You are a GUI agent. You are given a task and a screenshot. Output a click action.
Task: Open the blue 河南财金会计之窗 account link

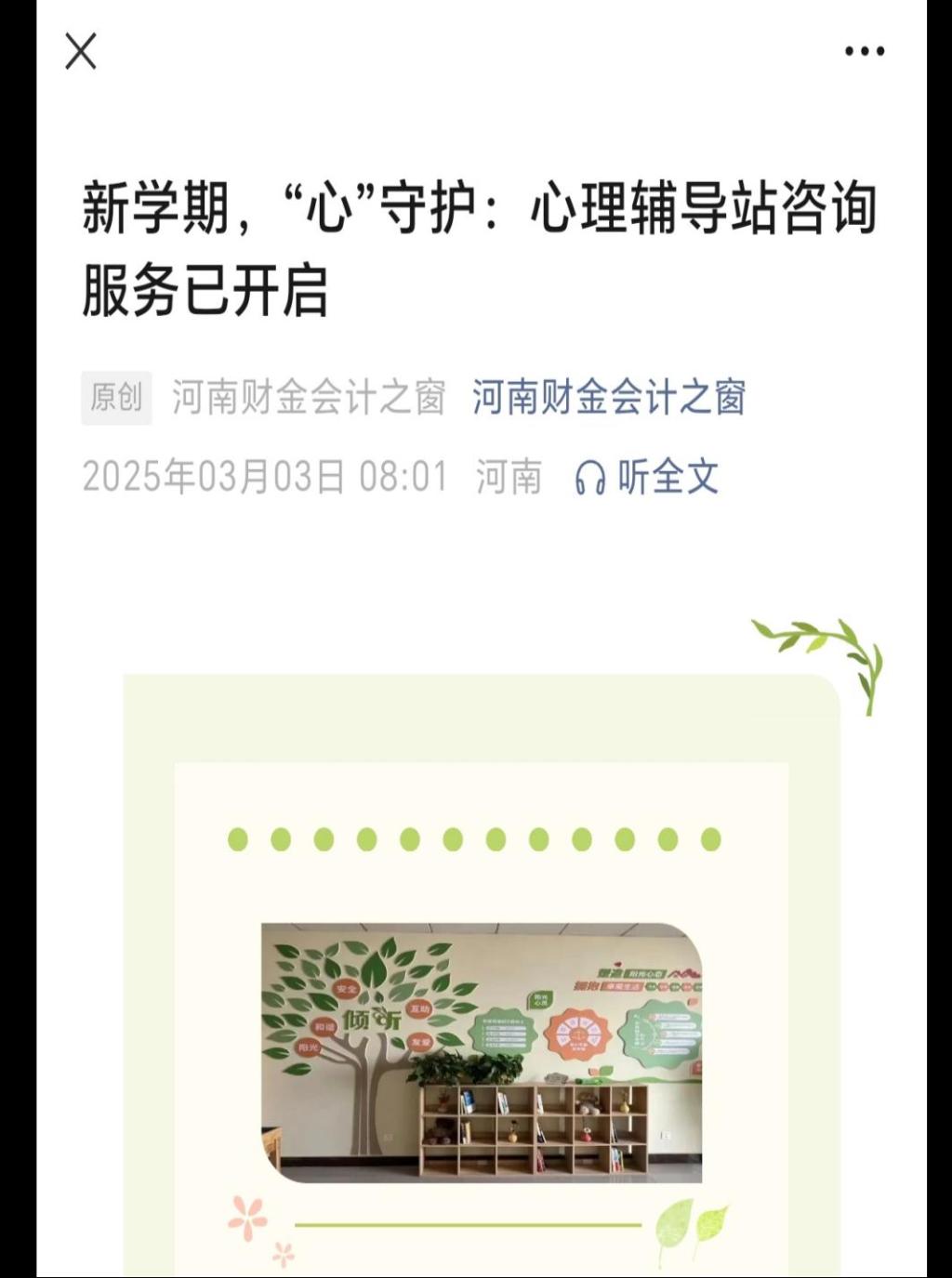click(609, 398)
